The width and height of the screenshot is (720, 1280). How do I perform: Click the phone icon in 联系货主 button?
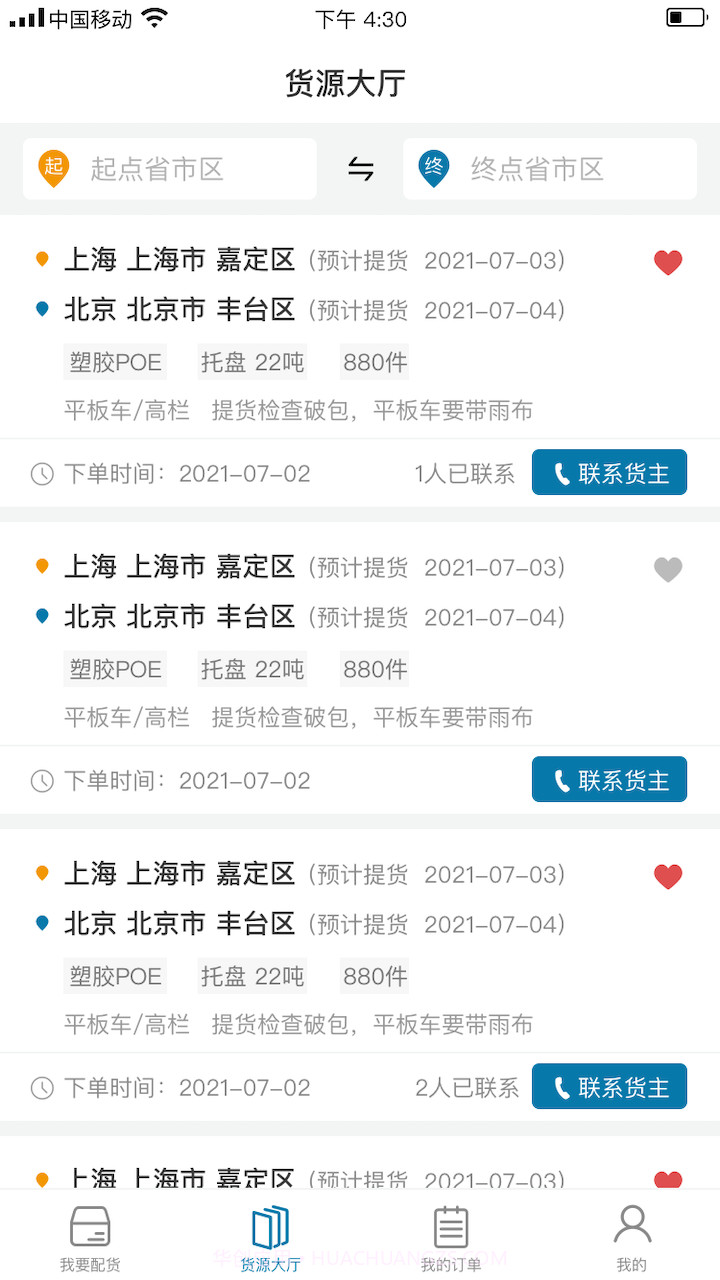coord(562,472)
